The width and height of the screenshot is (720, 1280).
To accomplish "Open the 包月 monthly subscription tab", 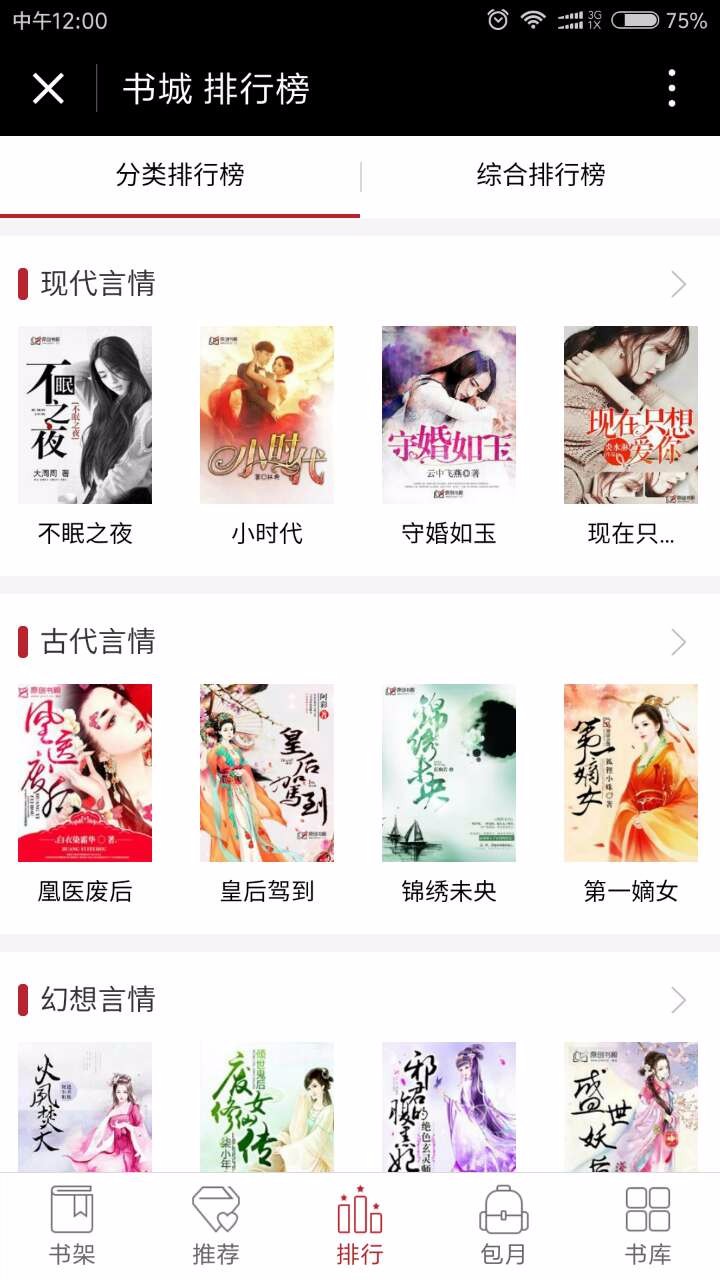I will [x=504, y=1226].
